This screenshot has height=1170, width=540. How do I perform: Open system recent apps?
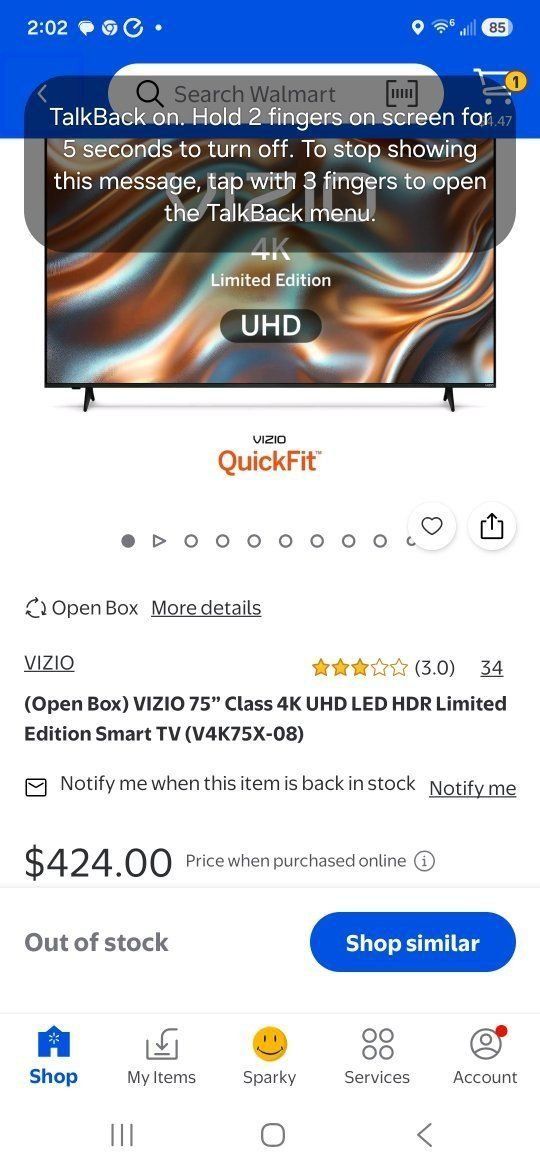[x=122, y=1135]
